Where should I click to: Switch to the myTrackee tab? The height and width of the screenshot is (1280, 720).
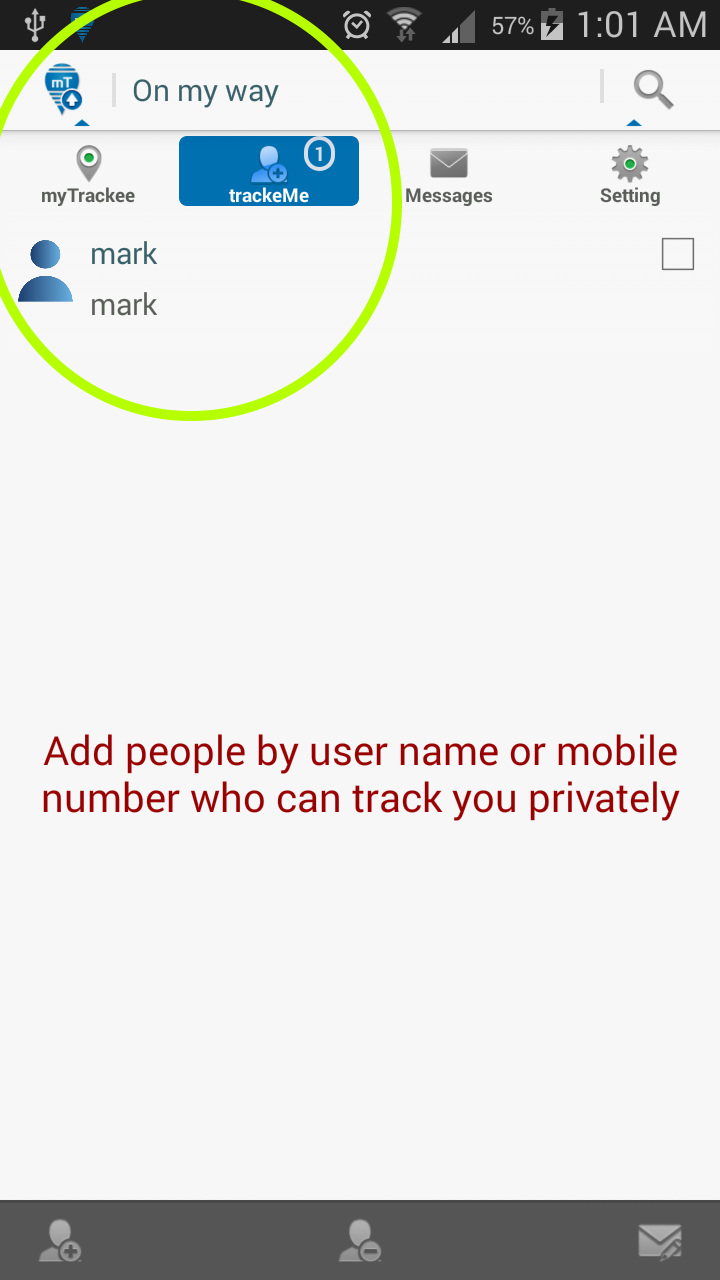click(88, 173)
